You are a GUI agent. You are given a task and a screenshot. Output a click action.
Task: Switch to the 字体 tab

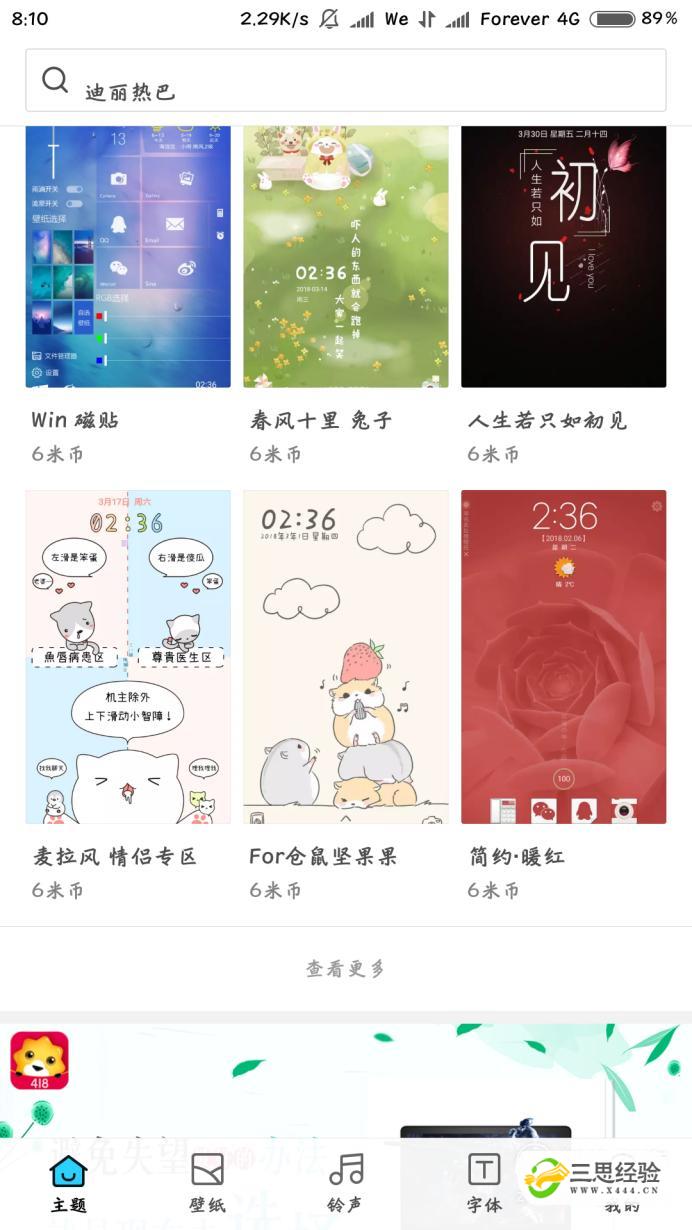[484, 1184]
